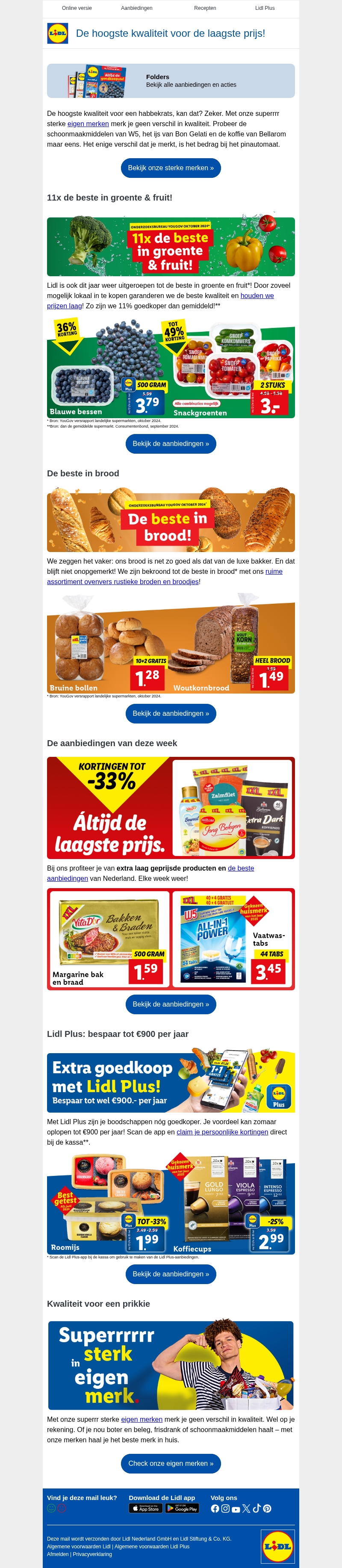Image resolution: width=342 pixels, height=1568 pixels.
Task: Tap 'Bekijk onze sterke merken' button
Action: 171,168
